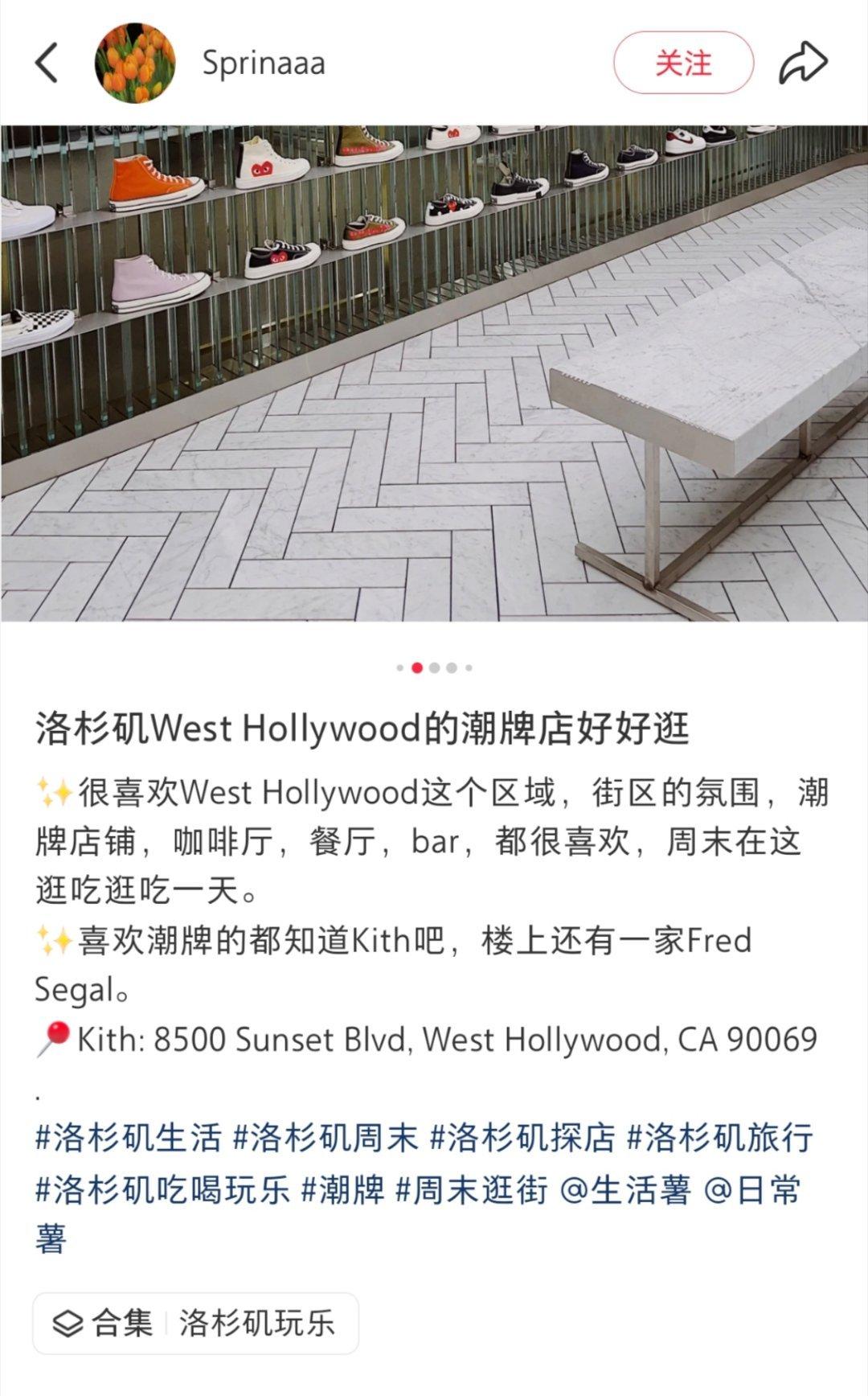868x1396 pixels.
Task: Open hashtag #周末逛街
Action: (473, 1189)
